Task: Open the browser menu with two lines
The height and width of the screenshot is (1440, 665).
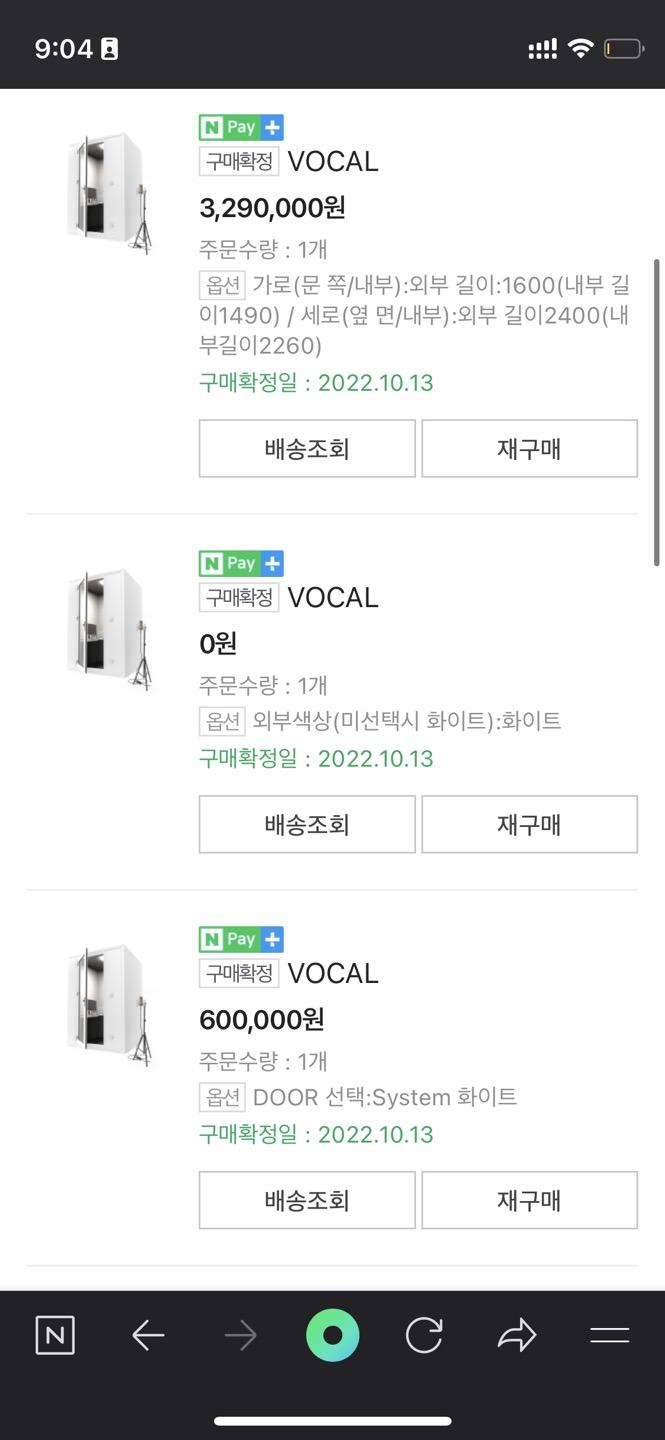Action: point(609,1336)
